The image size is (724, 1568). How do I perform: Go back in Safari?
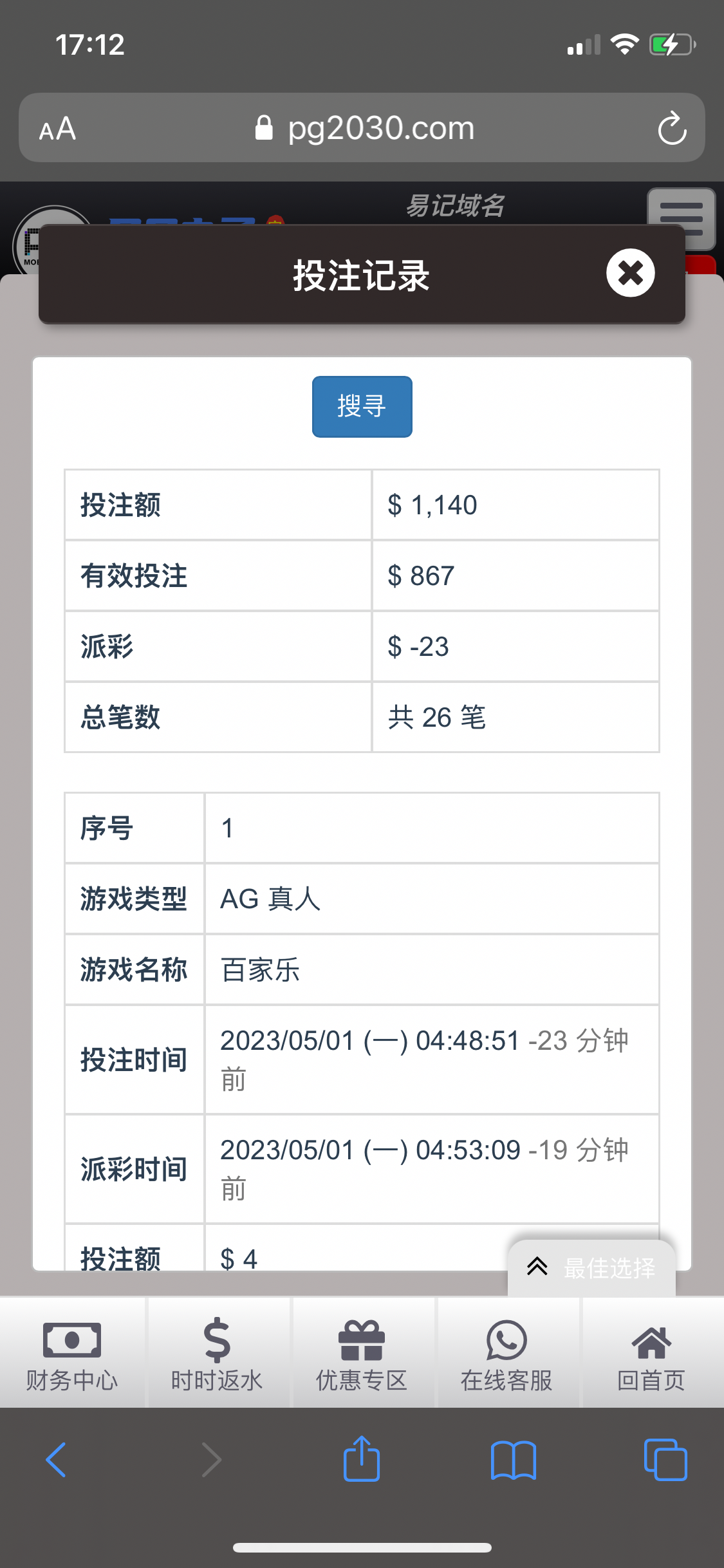(x=57, y=1460)
